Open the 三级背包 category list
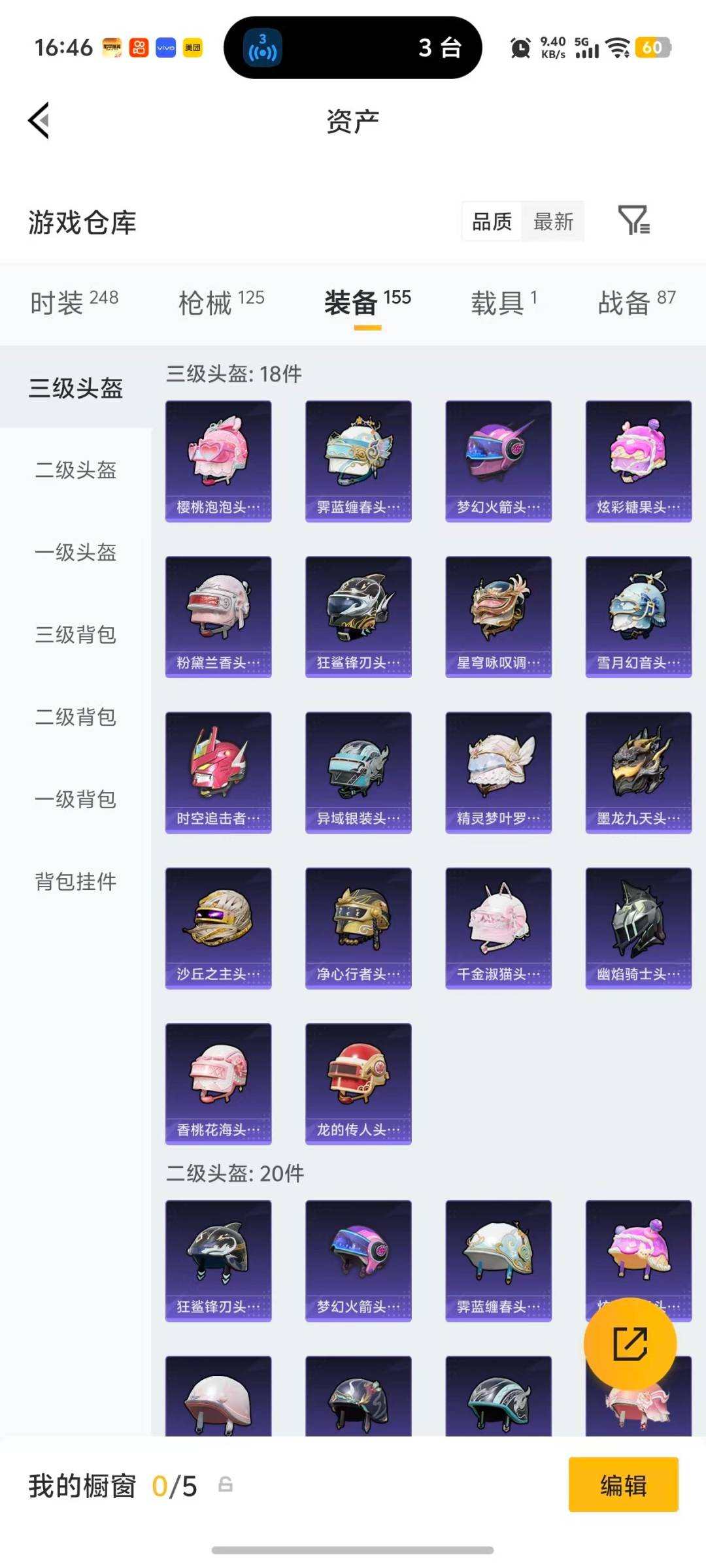The image size is (706, 1568). pos(74,636)
